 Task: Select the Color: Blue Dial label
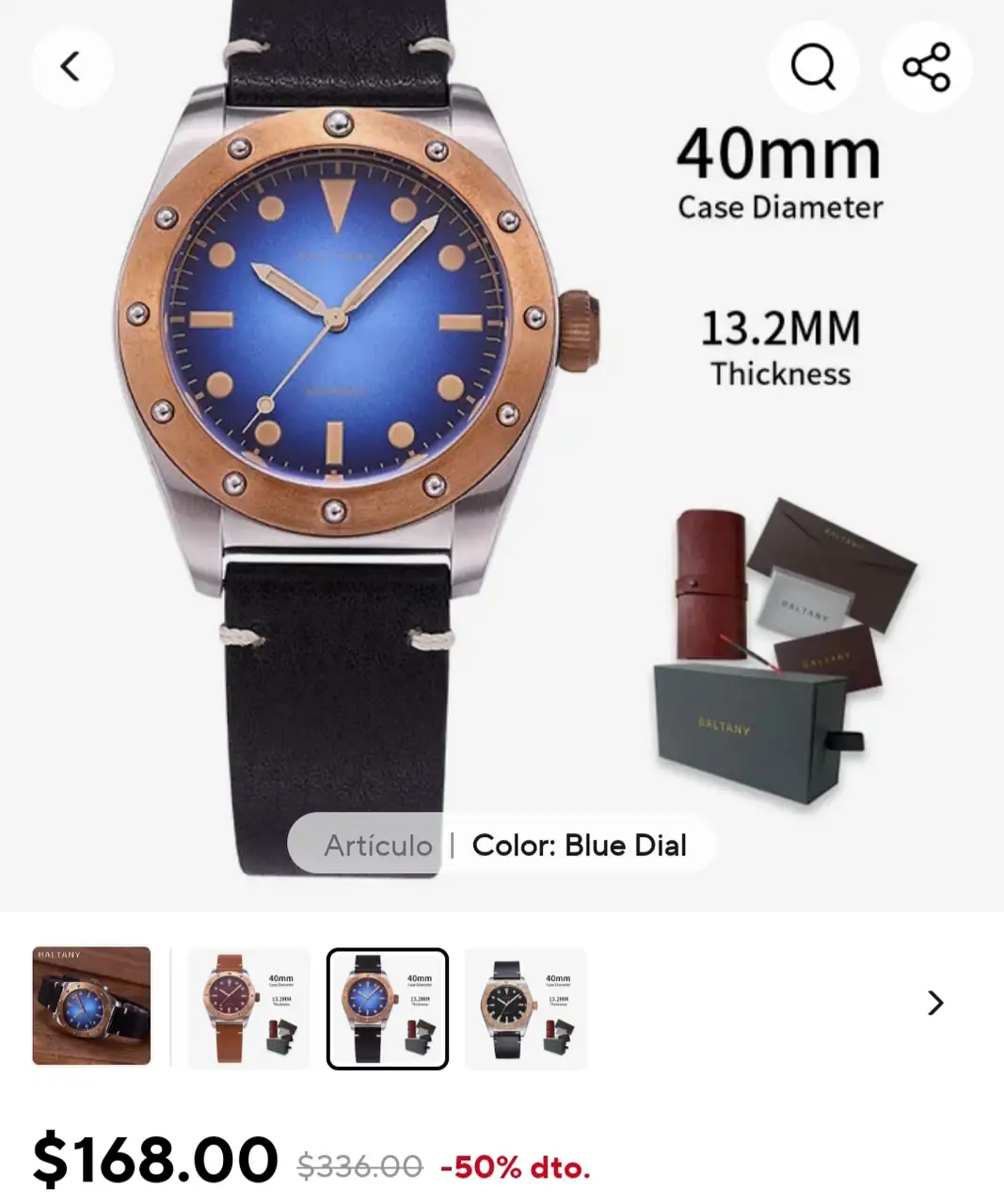(x=579, y=845)
